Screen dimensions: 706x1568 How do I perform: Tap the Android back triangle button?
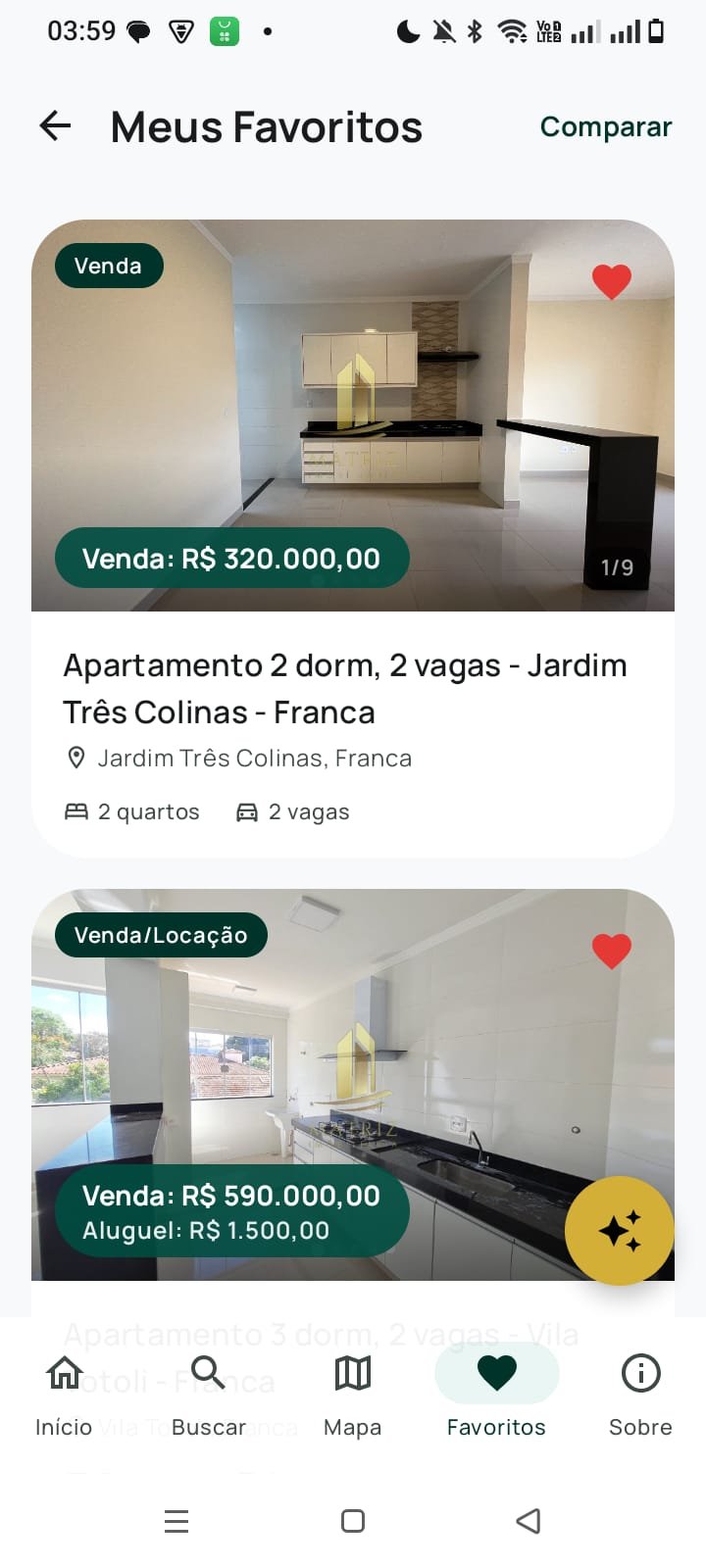(528, 1521)
